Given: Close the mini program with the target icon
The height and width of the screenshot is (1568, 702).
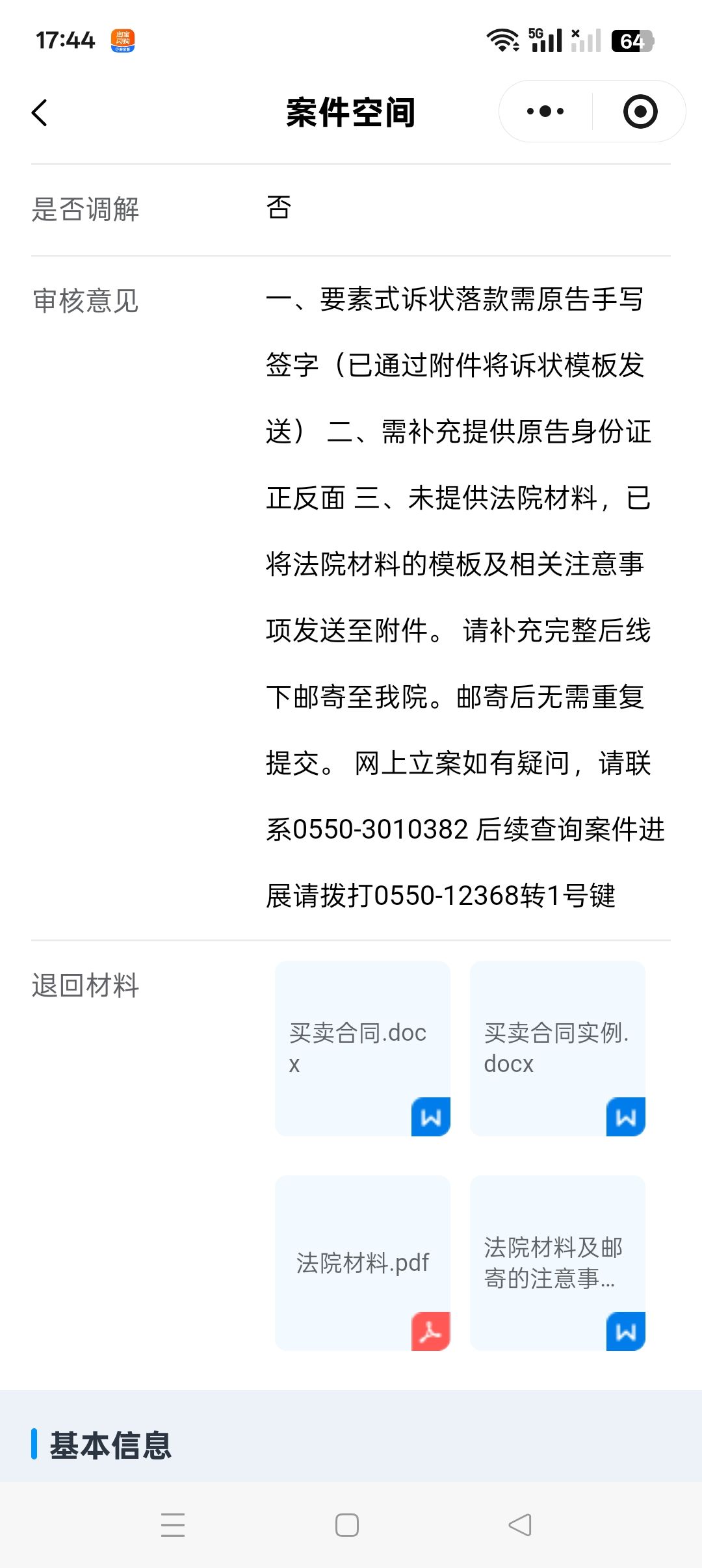Looking at the screenshot, I should 640,111.
